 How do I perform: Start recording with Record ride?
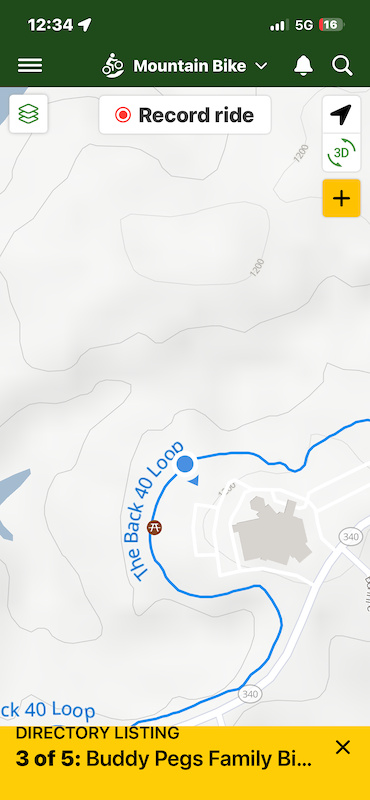point(185,115)
